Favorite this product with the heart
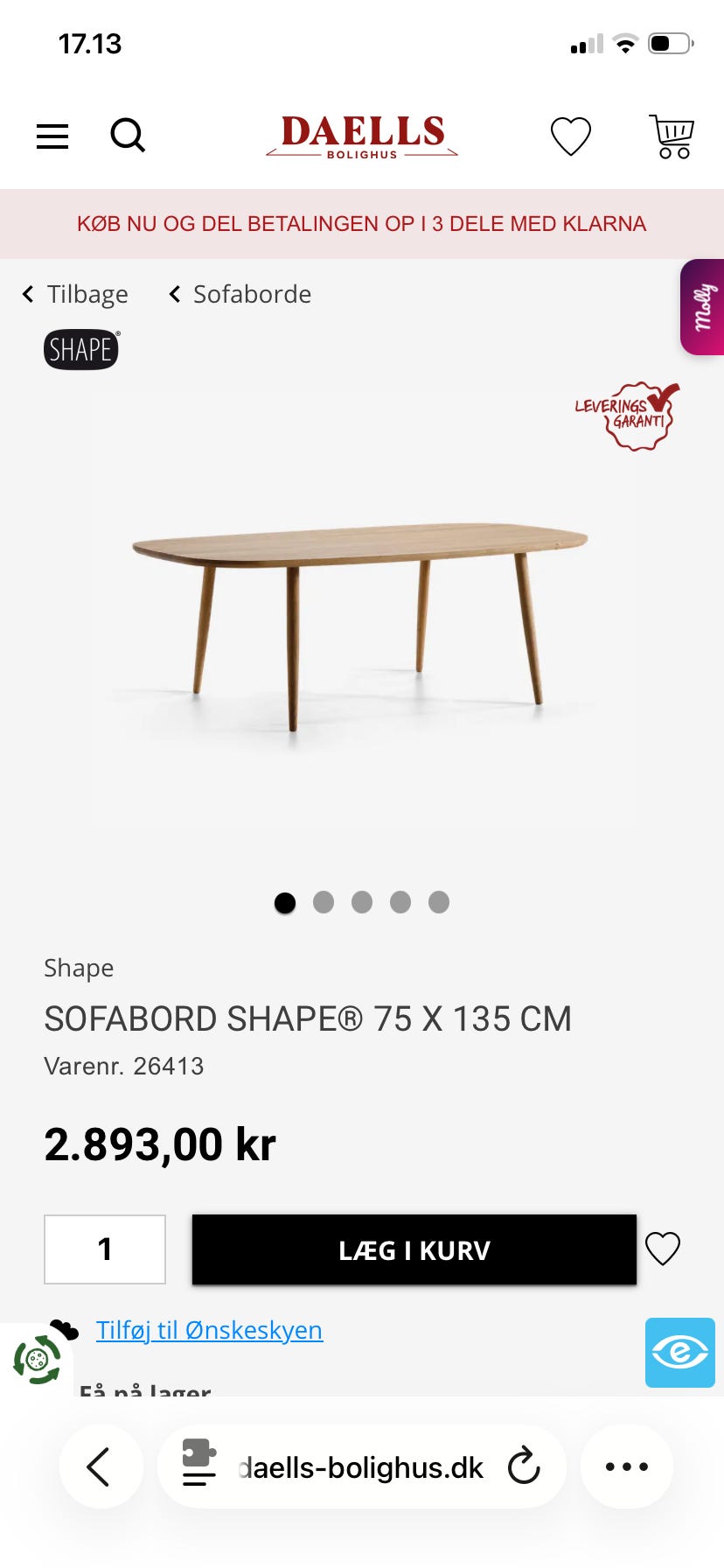 [663, 1249]
